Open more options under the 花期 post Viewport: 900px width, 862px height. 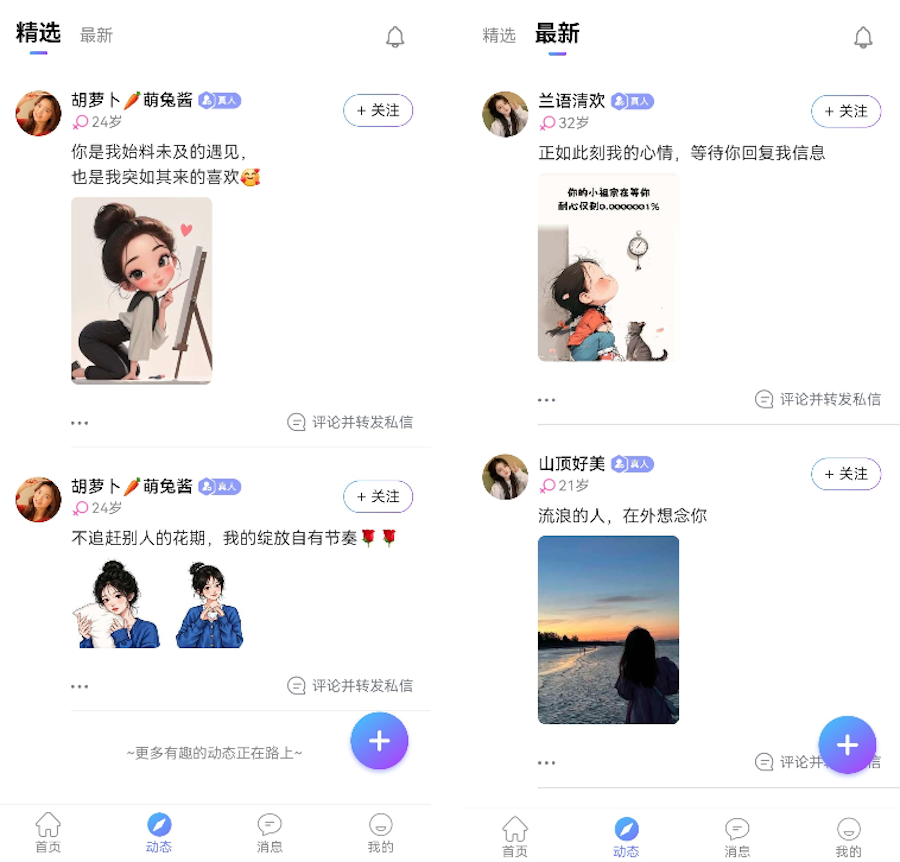click(x=79, y=687)
